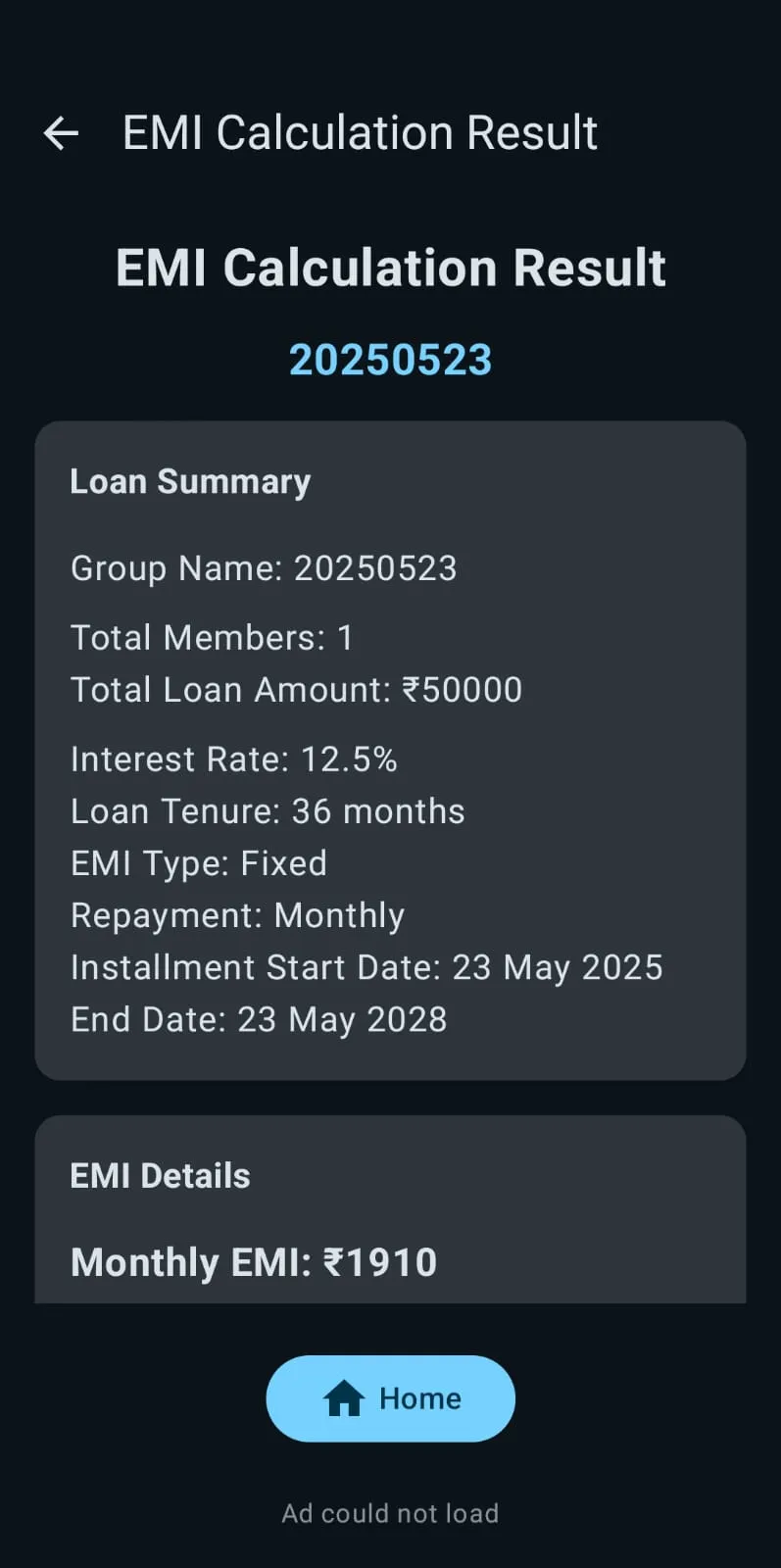
Task: Select the Loan Summary card heading
Action: 189,481
